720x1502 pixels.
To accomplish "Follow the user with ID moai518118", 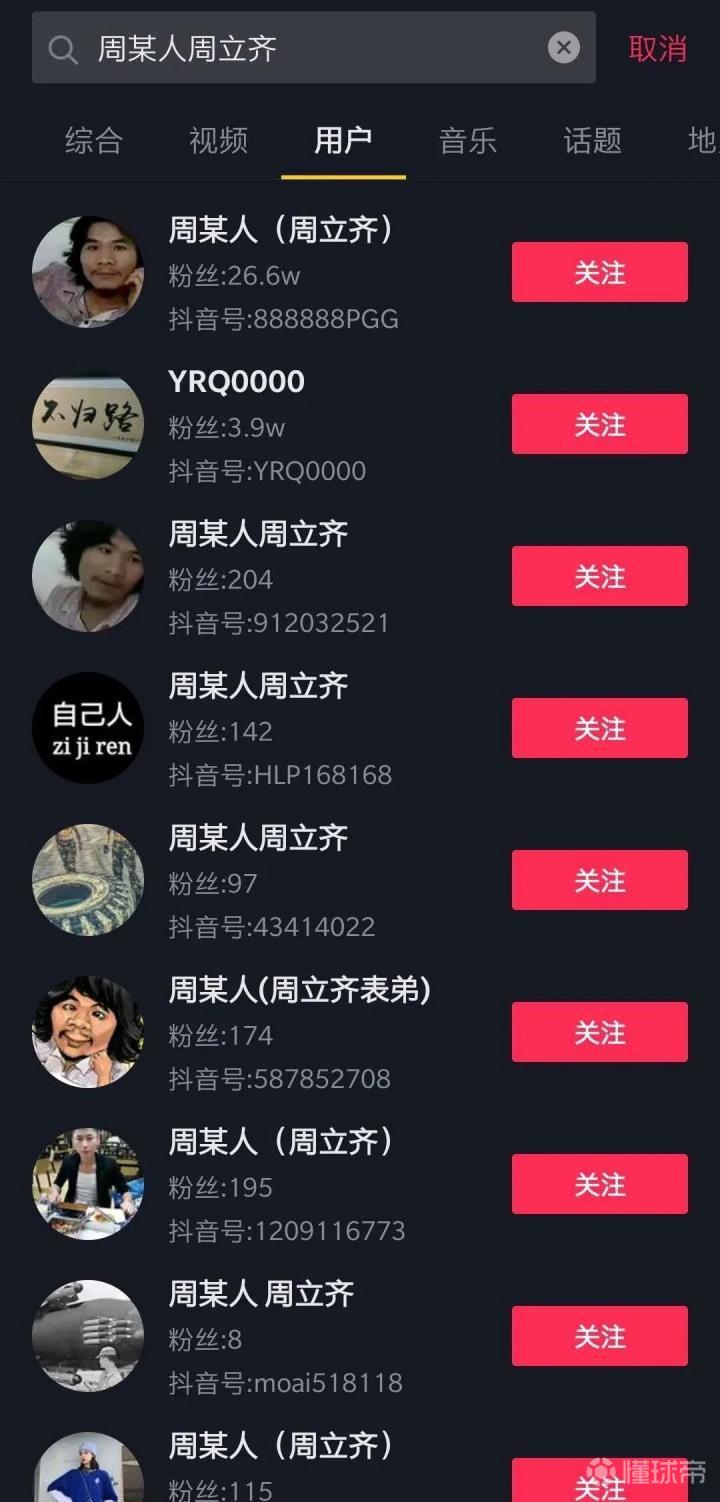I will tap(599, 1336).
